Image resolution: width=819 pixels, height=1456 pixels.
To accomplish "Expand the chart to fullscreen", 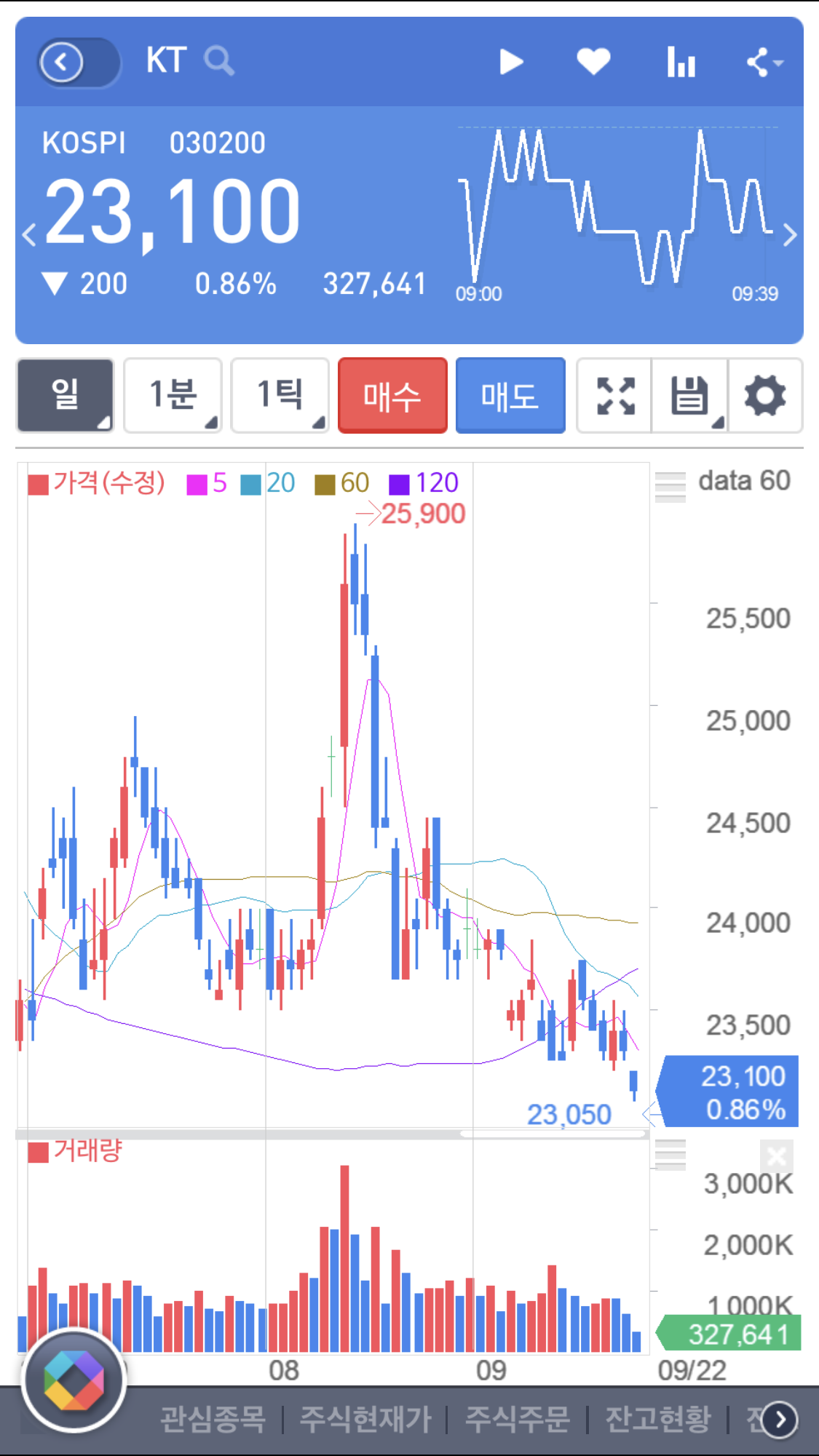I will [x=615, y=396].
